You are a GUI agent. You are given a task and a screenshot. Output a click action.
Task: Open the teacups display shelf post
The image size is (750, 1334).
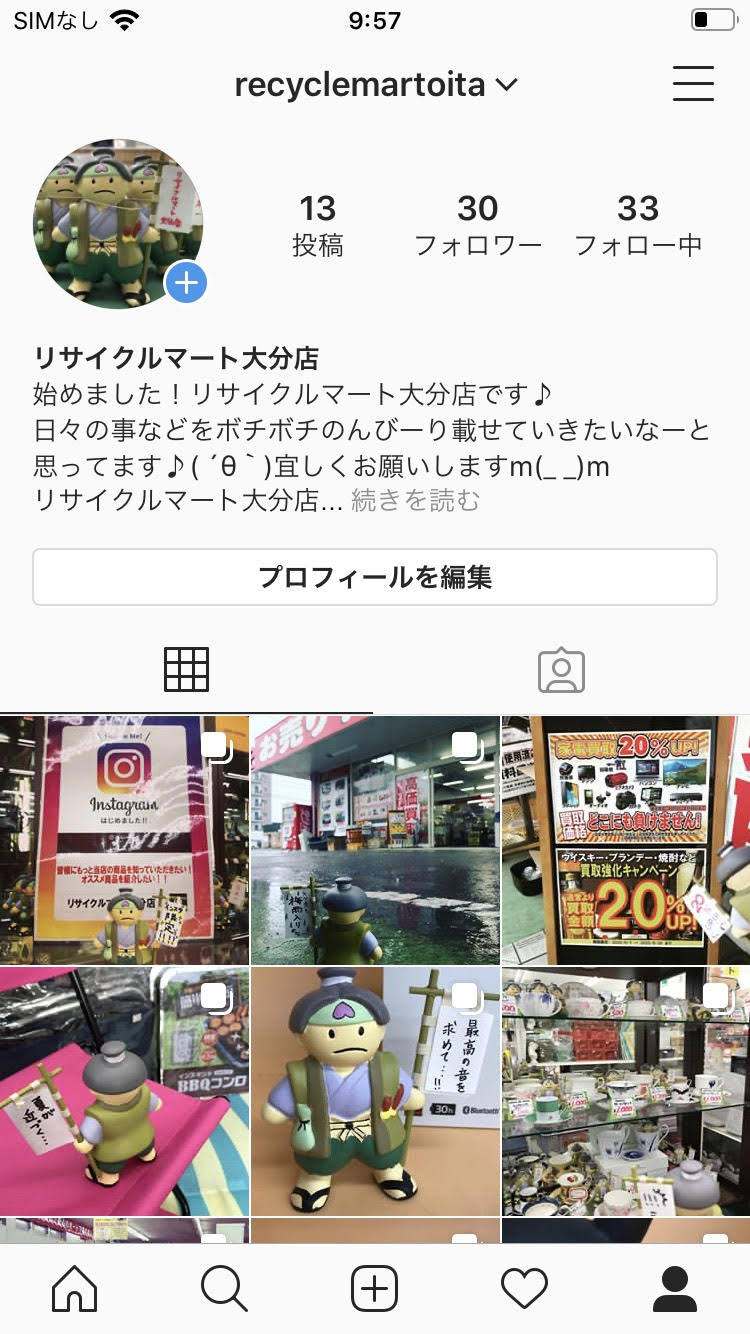coord(626,1090)
